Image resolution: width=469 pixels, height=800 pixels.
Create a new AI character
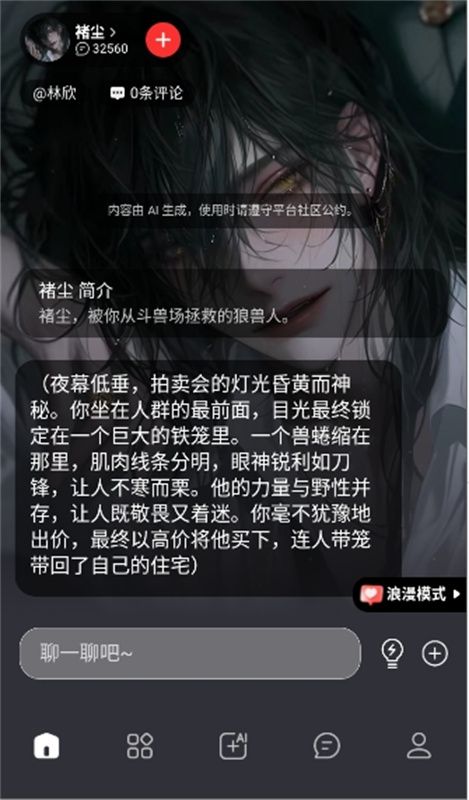pyautogui.click(x=233, y=746)
